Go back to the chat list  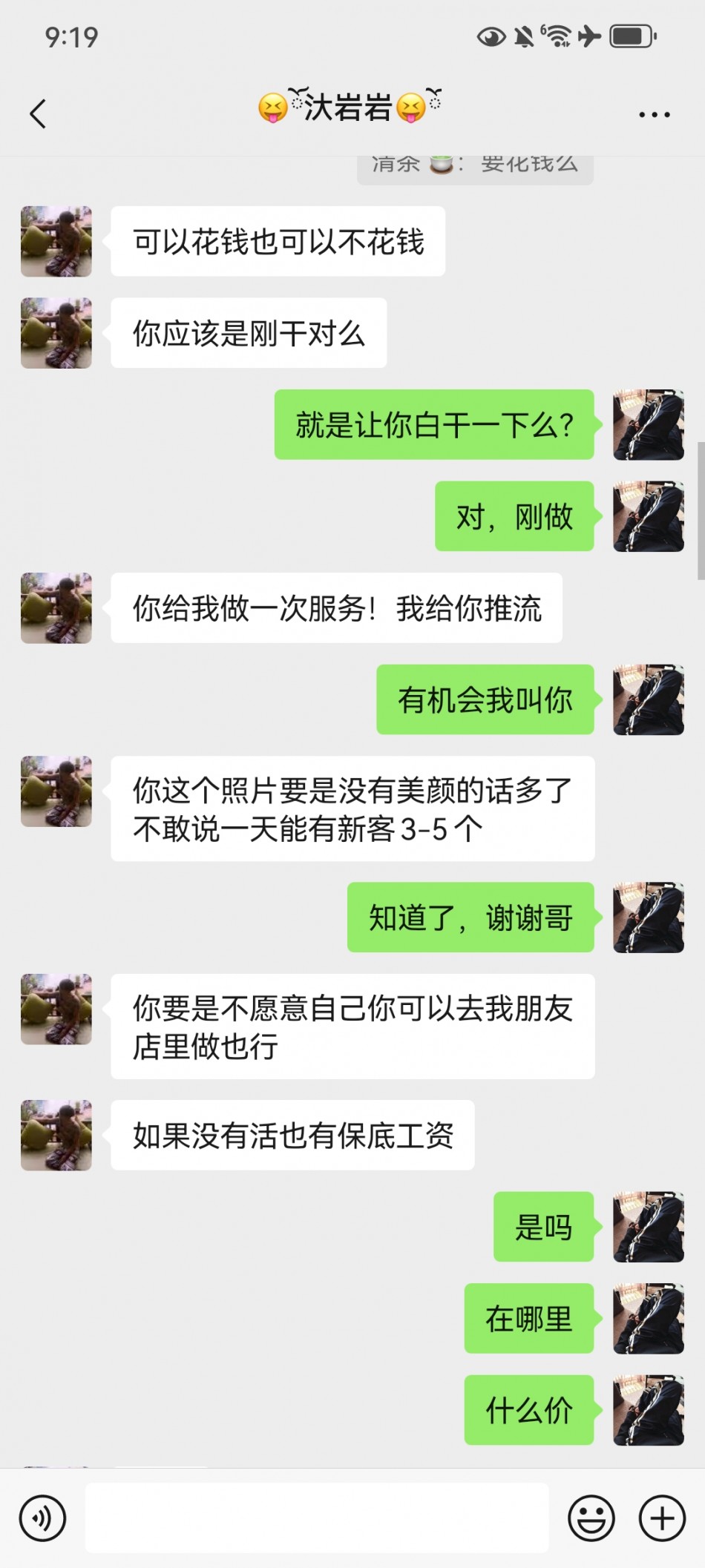(38, 114)
